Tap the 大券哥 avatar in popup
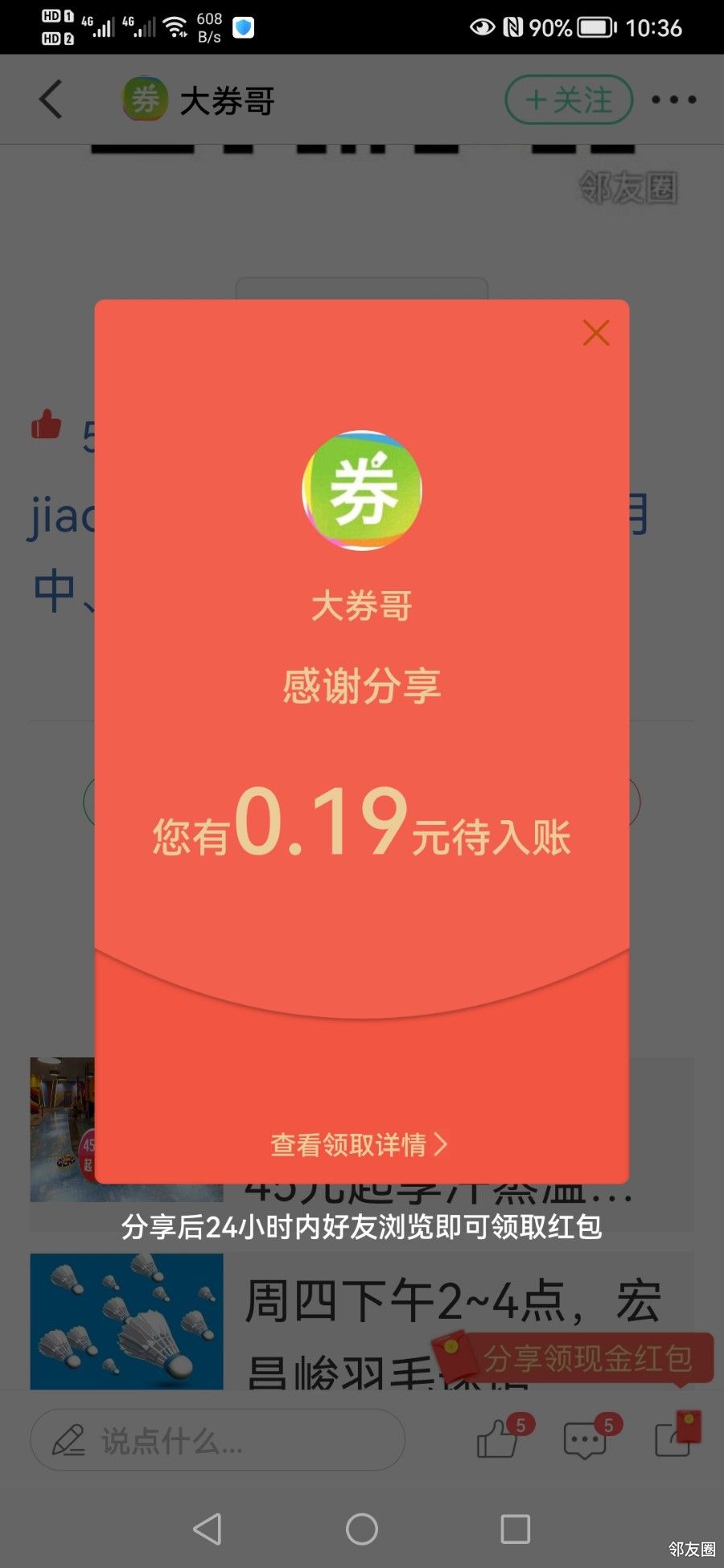The width and height of the screenshot is (724, 1568). 362,490
